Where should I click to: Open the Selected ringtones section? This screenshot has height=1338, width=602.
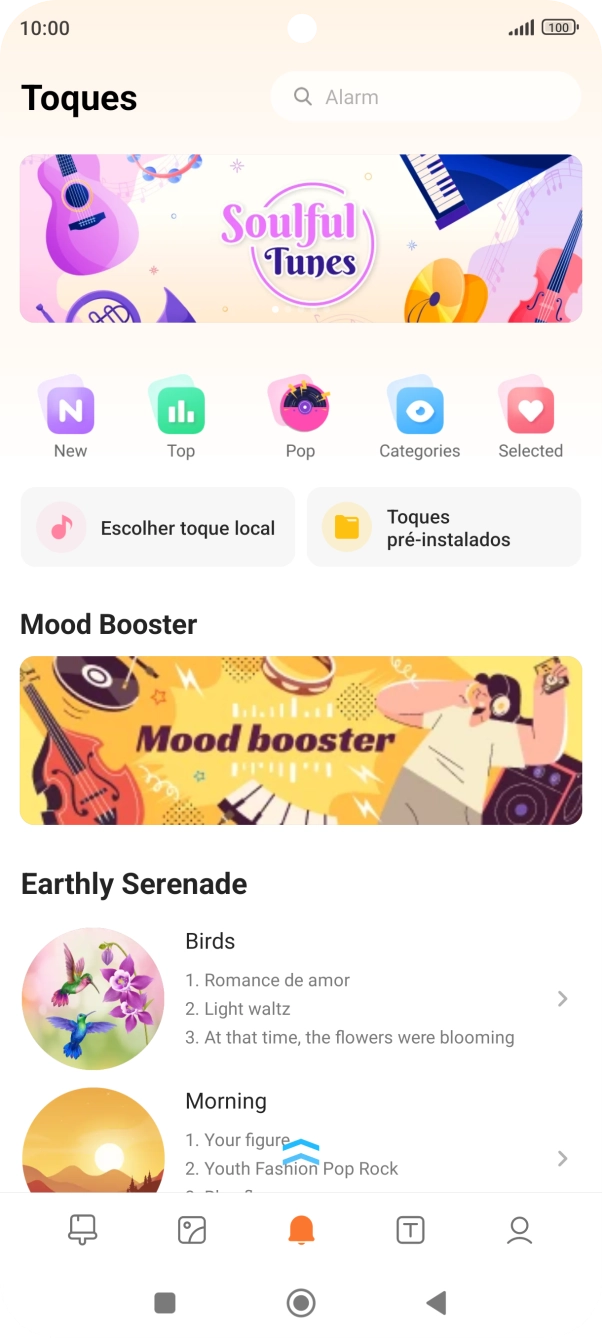530,418
